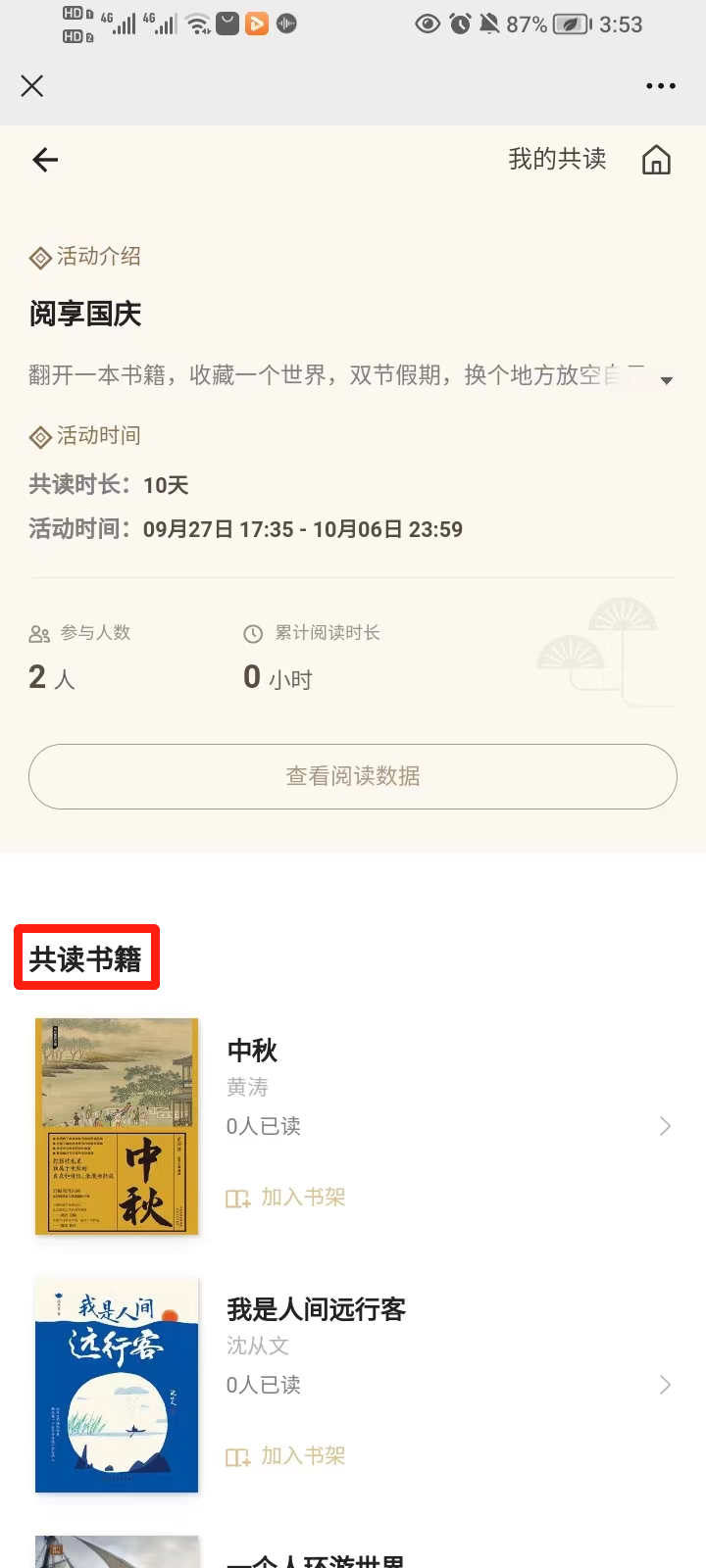The width and height of the screenshot is (706, 1568).
Task: Click the participants count people icon
Action: pyautogui.click(x=39, y=633)
